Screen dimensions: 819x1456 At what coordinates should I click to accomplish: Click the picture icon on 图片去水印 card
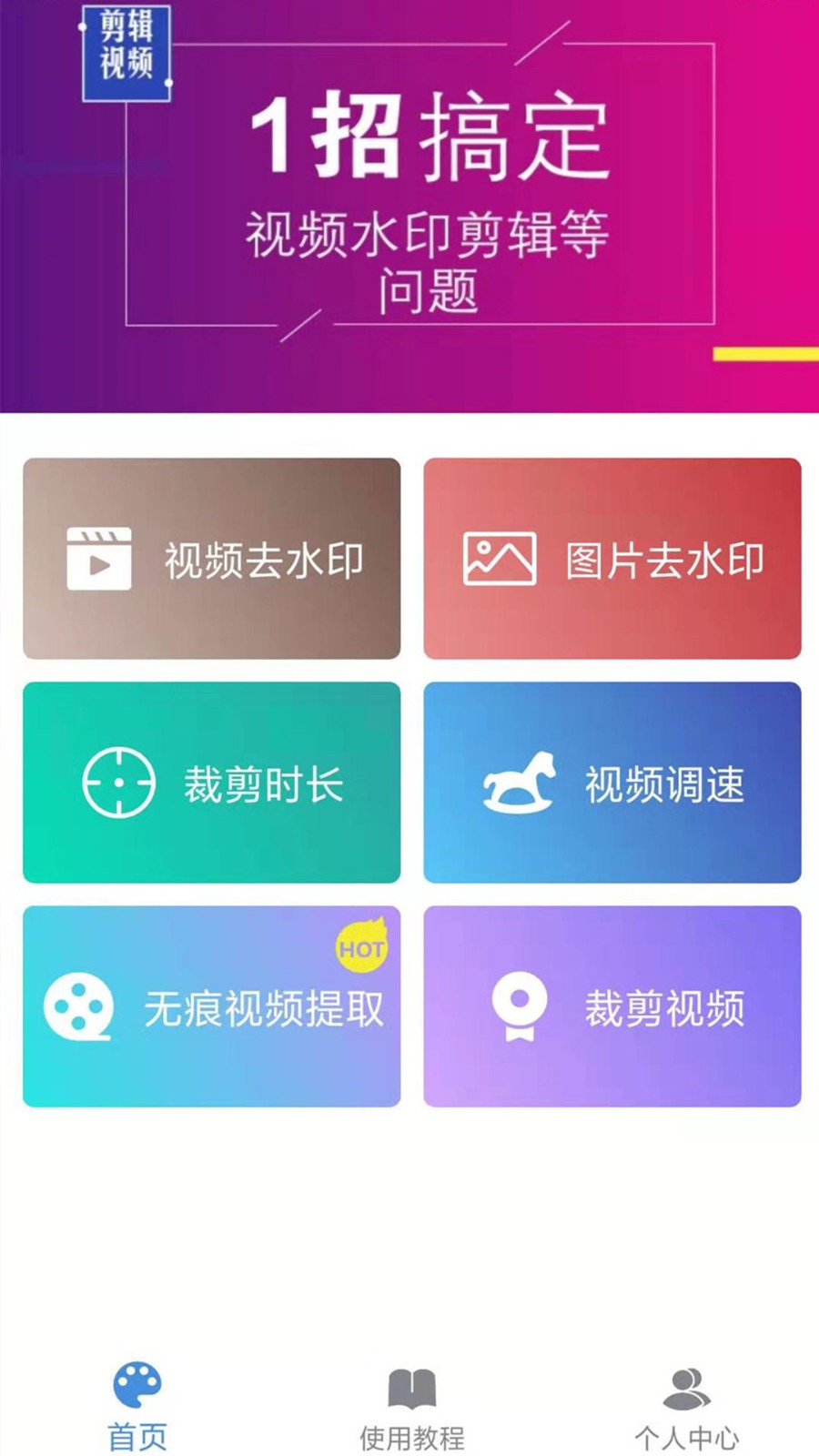coord(500,558)
